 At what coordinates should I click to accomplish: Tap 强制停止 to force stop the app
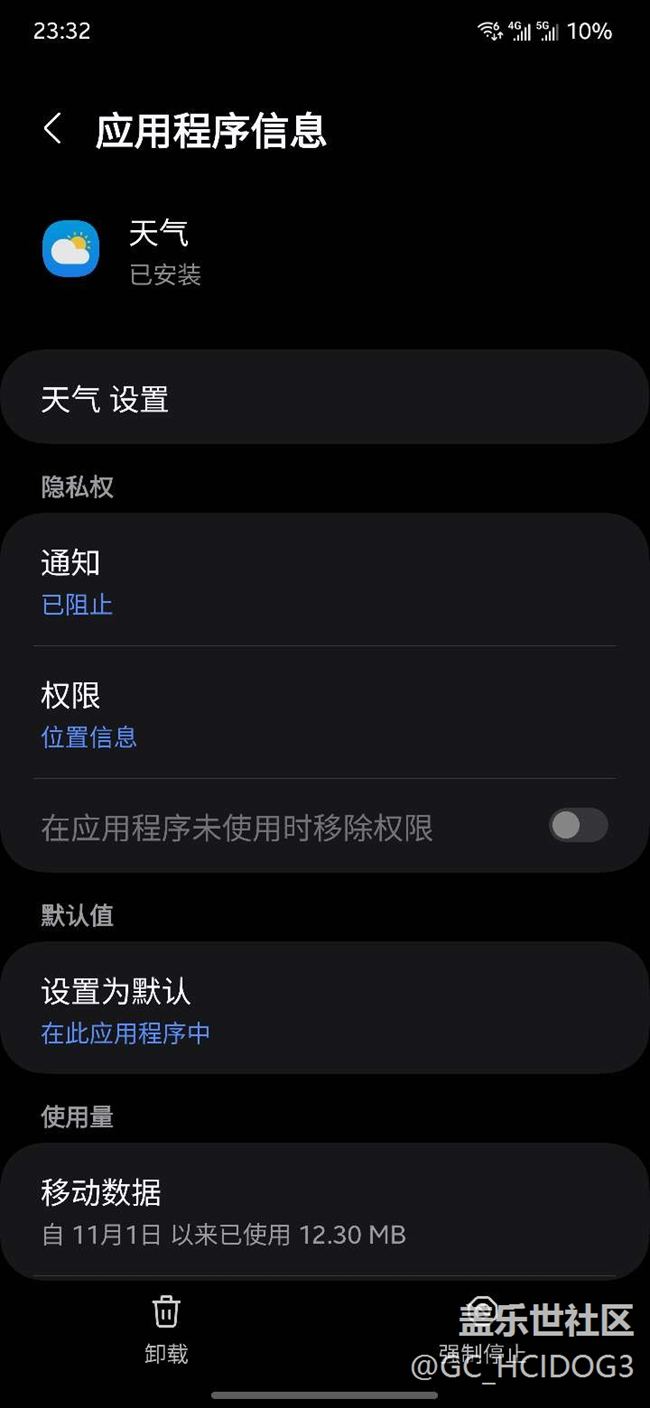[483, 1330]
